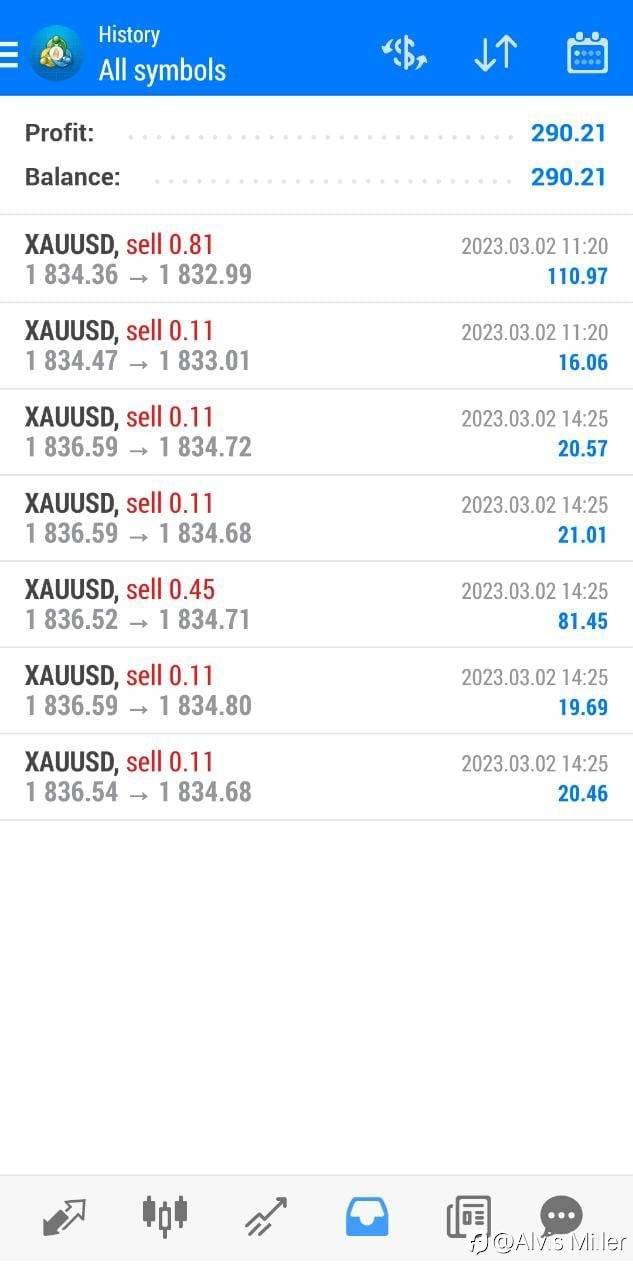Change the history sort order

(495, 53)
